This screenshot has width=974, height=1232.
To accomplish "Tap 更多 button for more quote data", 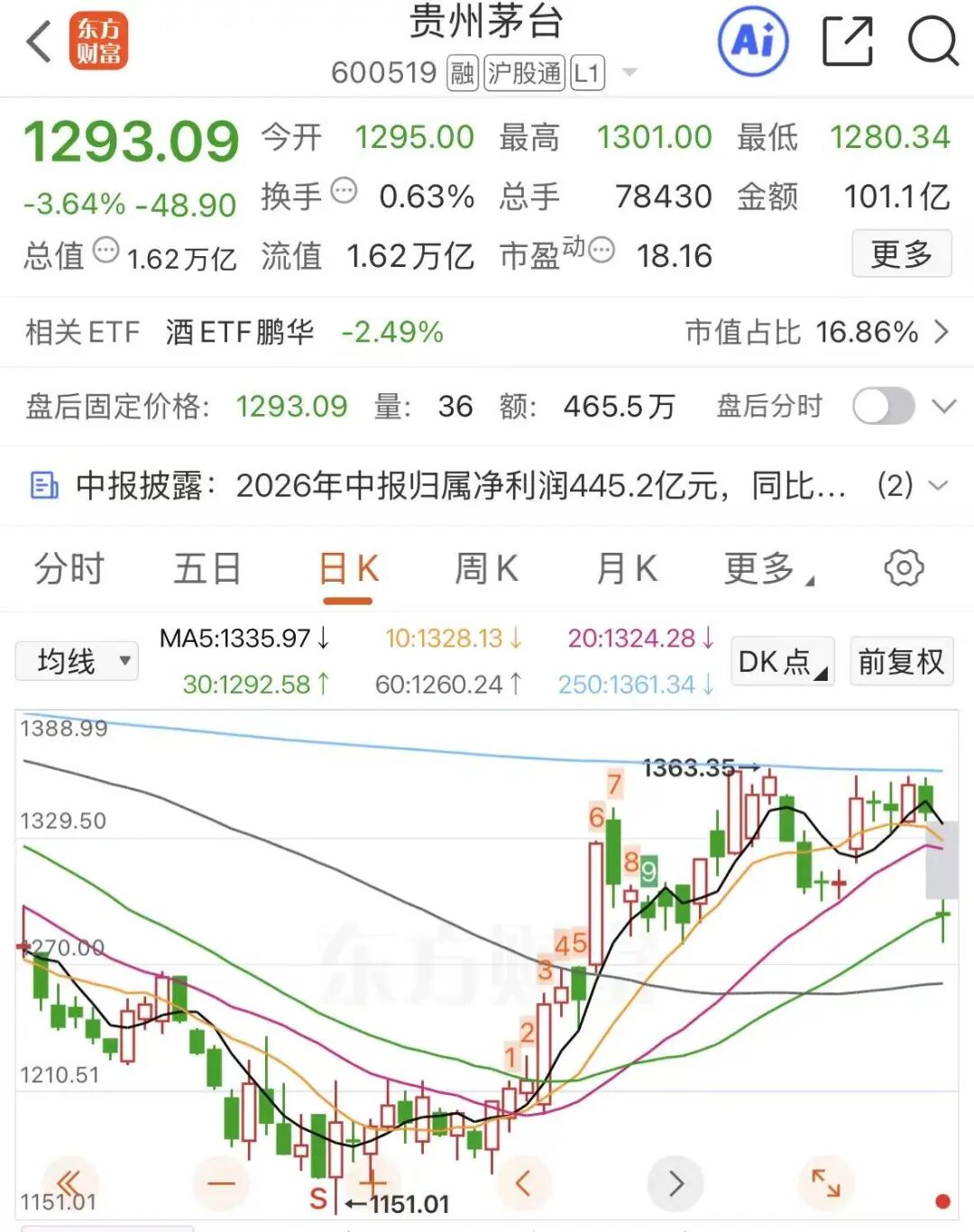I will [x=902, y=253].
